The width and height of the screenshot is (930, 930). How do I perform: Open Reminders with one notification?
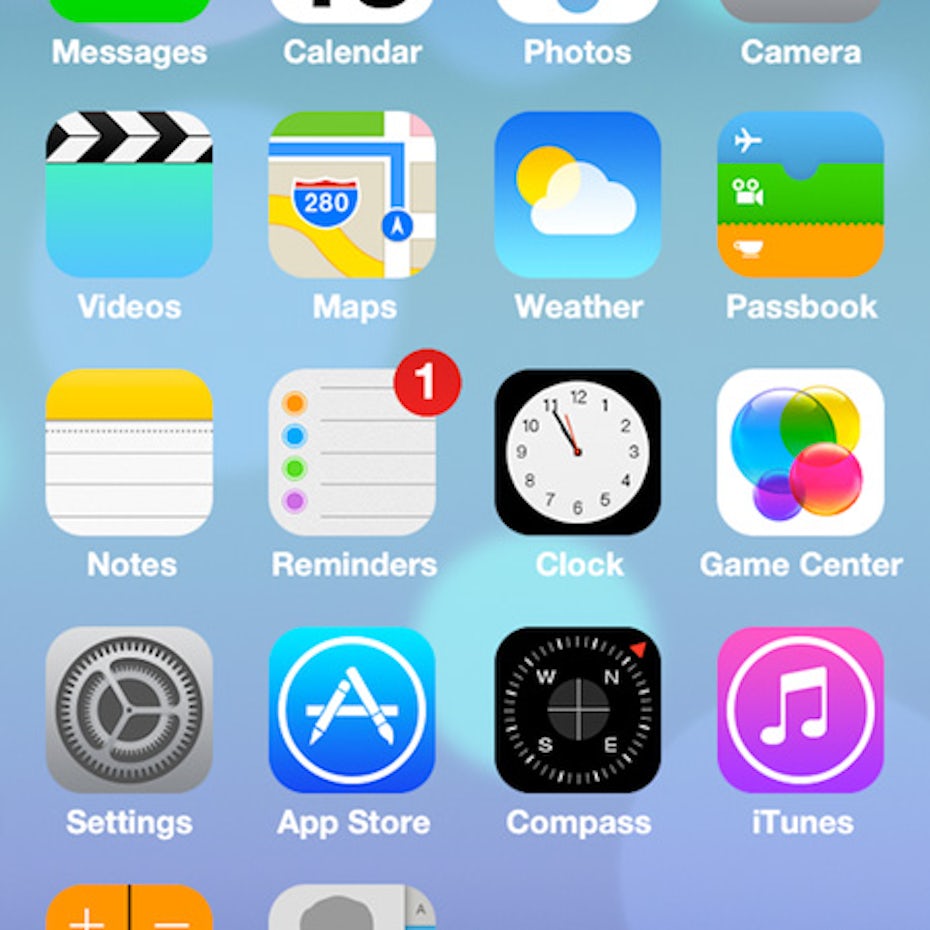point(352,452)
